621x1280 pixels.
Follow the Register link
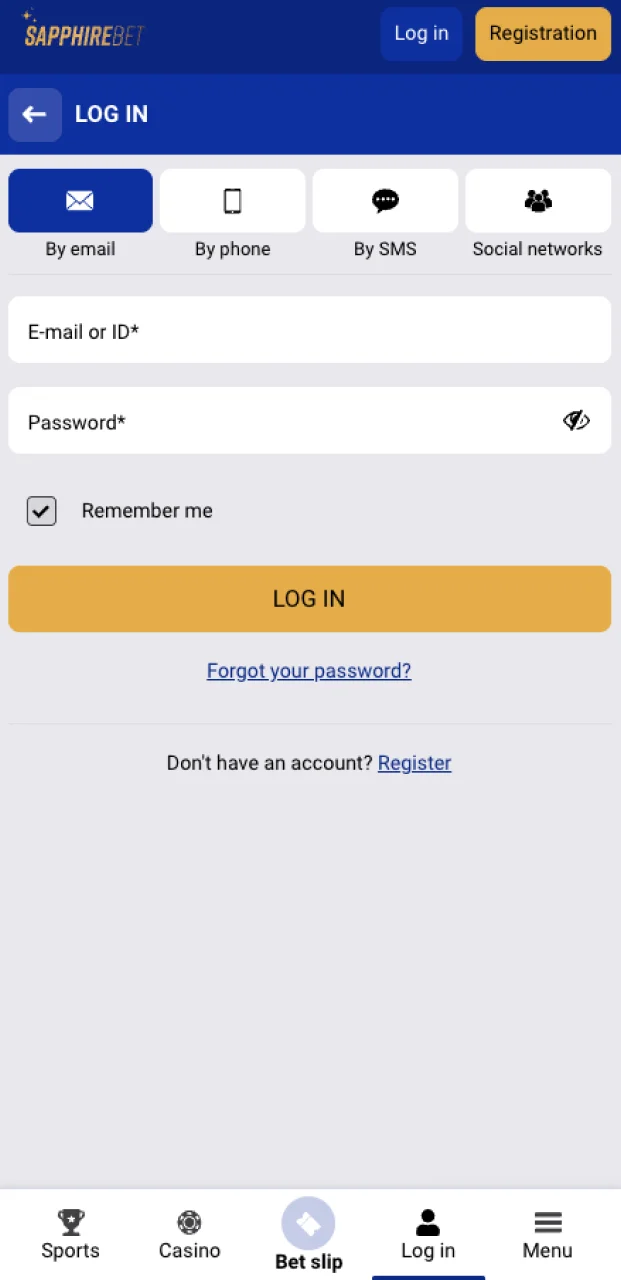point(414,763)
